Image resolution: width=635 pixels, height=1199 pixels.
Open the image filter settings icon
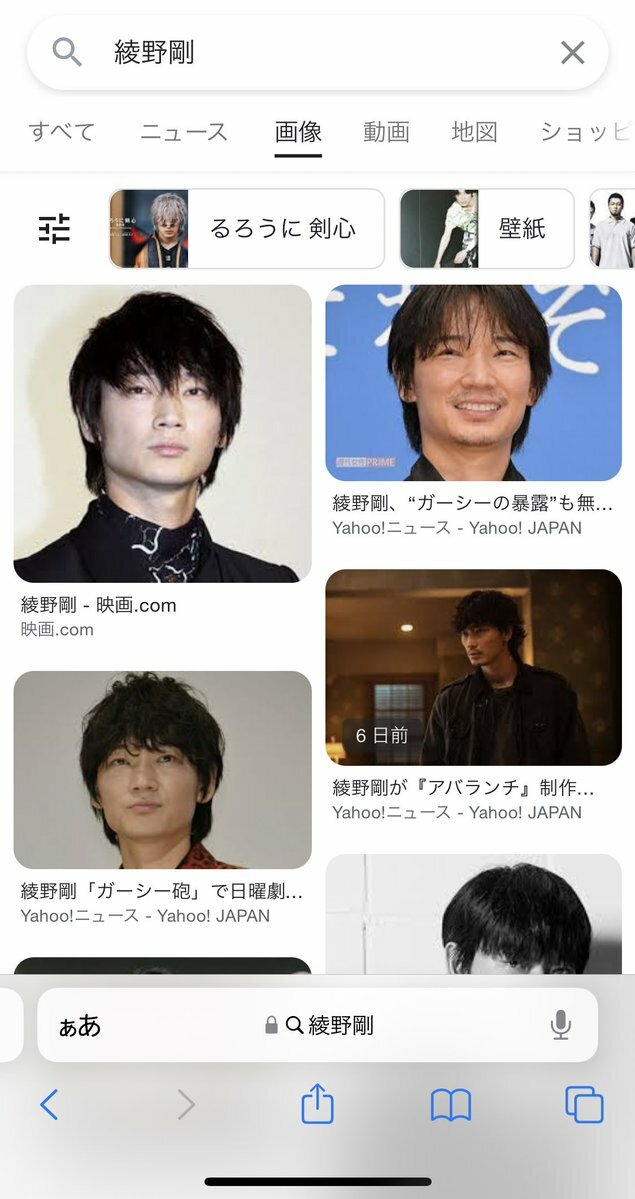point(55,229)
